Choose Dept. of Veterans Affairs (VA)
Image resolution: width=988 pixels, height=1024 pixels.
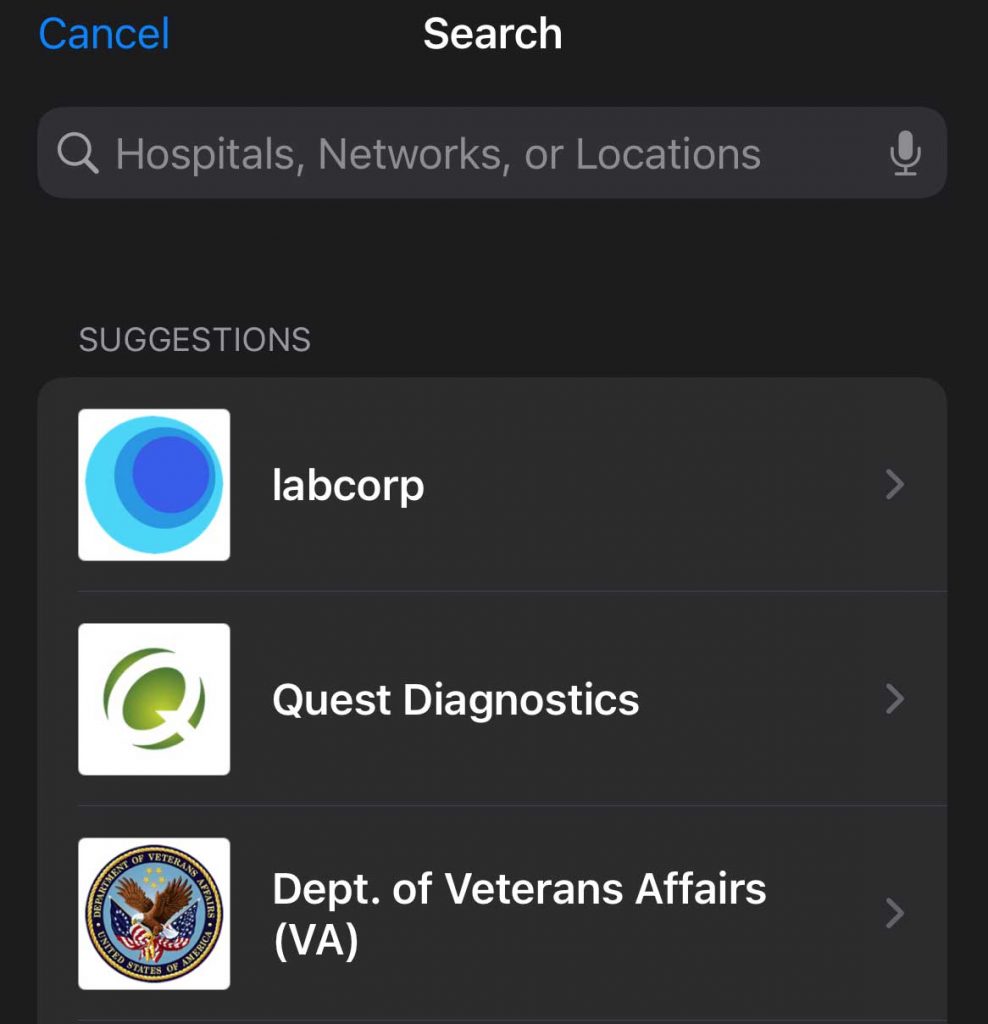[492, 913]
